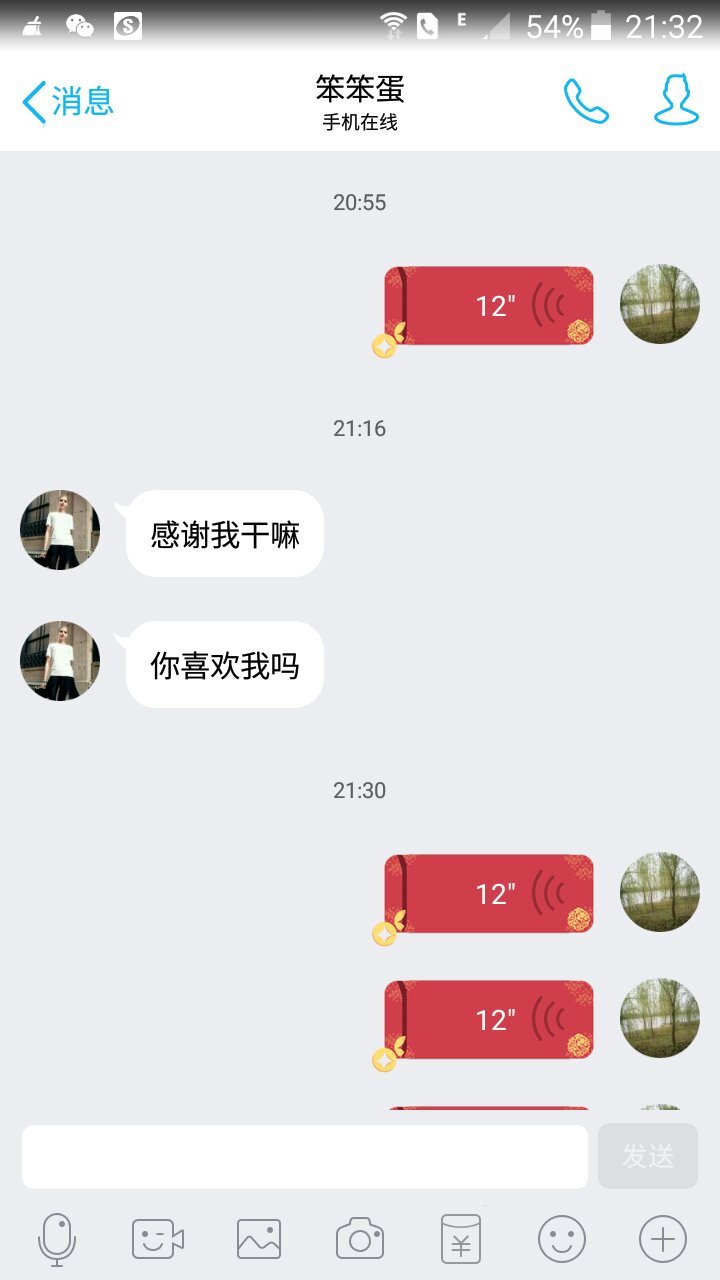Open the camera to take a photo
This screenshot has width=720, height=1280.
[360, 1240]
